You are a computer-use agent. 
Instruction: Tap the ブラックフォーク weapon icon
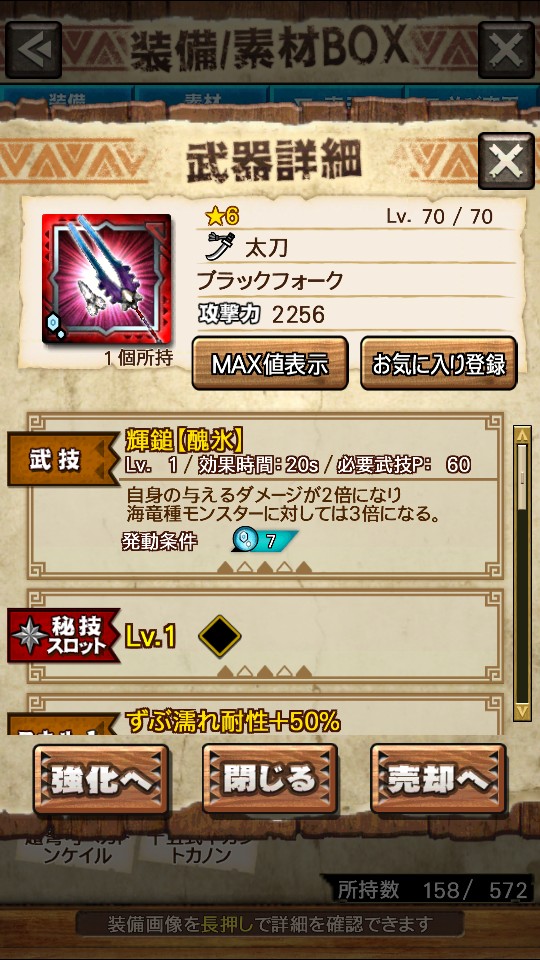click(x=107, y=279)
